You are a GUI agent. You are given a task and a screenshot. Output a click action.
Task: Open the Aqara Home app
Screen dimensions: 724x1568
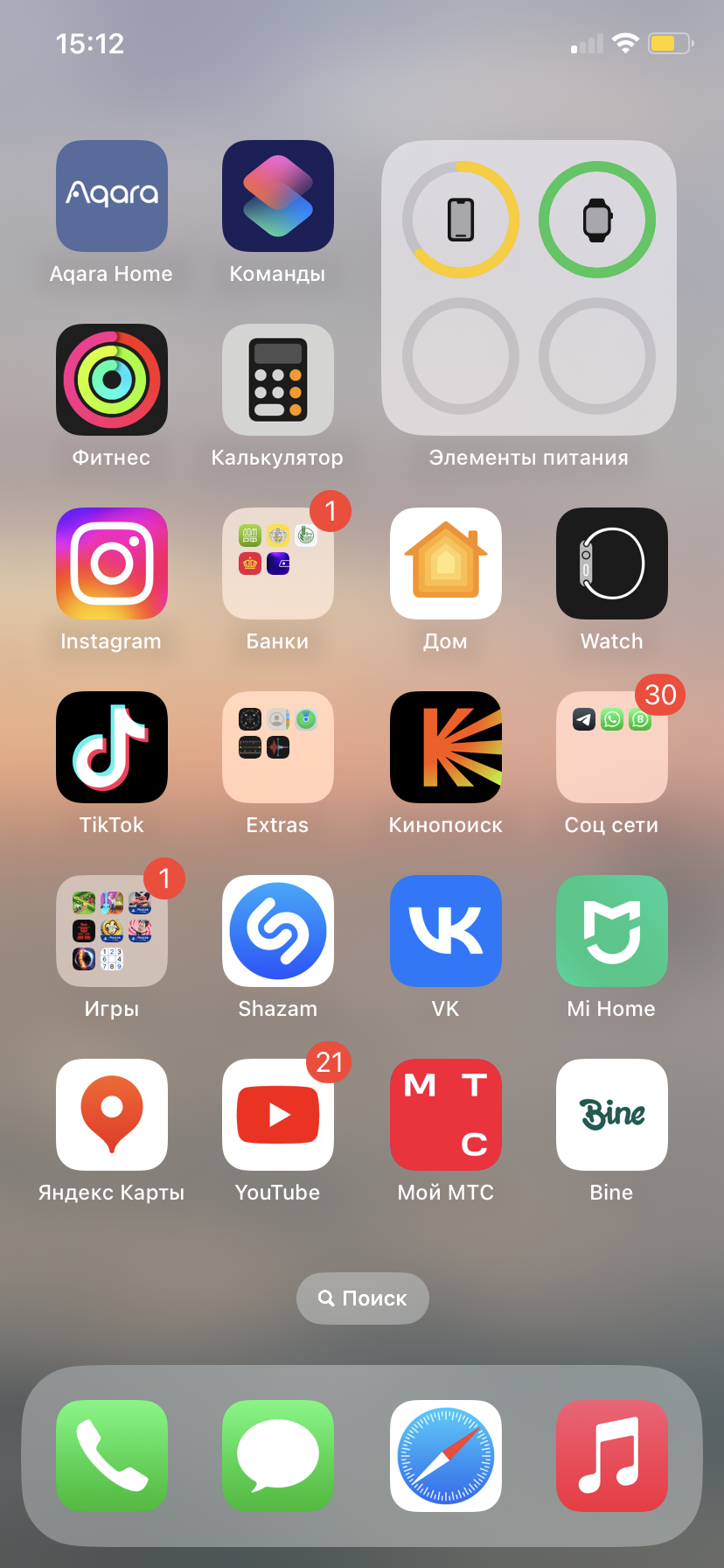(x=112, y=196)
